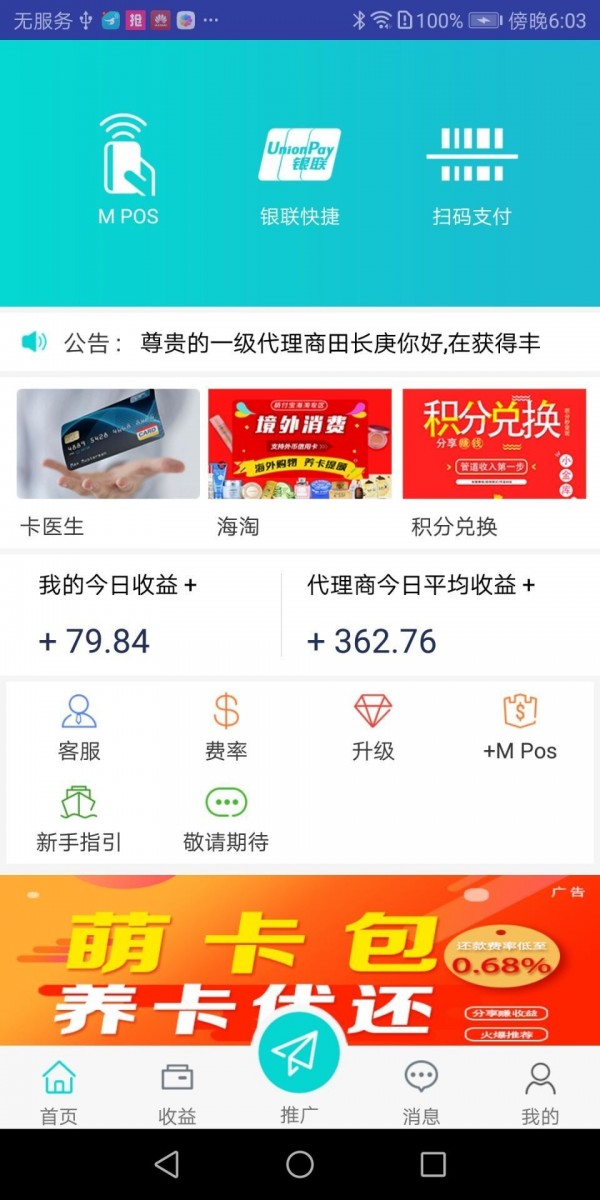Select 银联快捷 UnionPay quick pay

[x=300, y=168]
